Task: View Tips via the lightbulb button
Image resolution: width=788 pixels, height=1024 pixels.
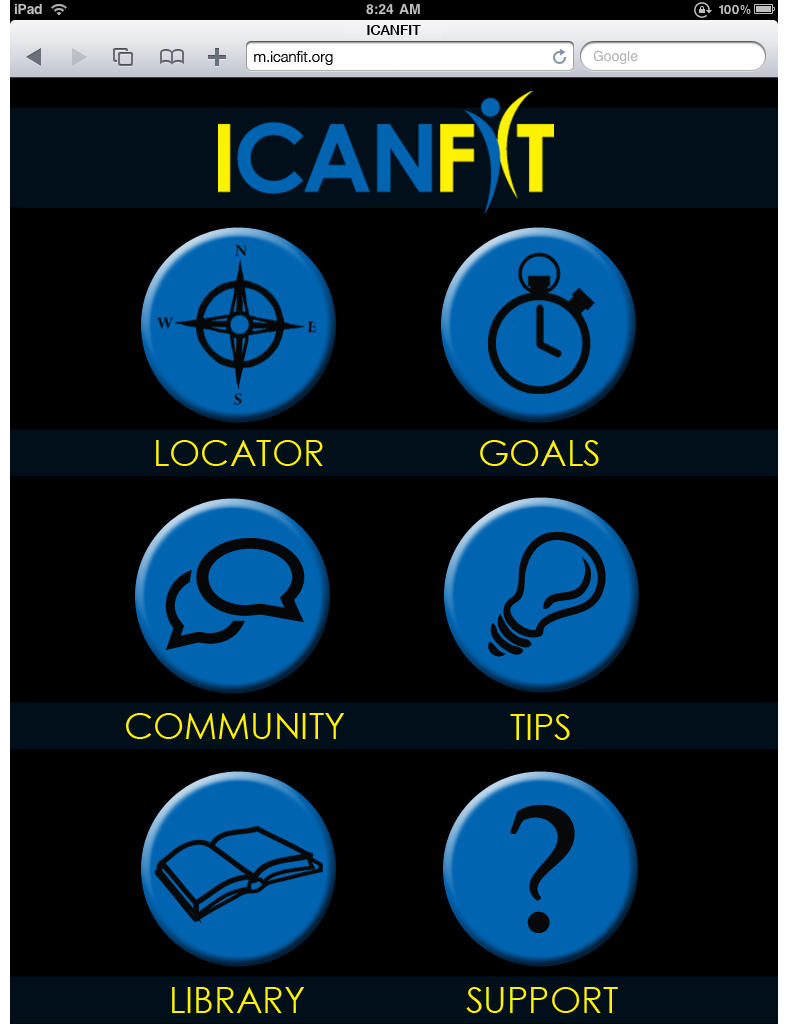Action: pyautogui.click(x=541, y=596)
